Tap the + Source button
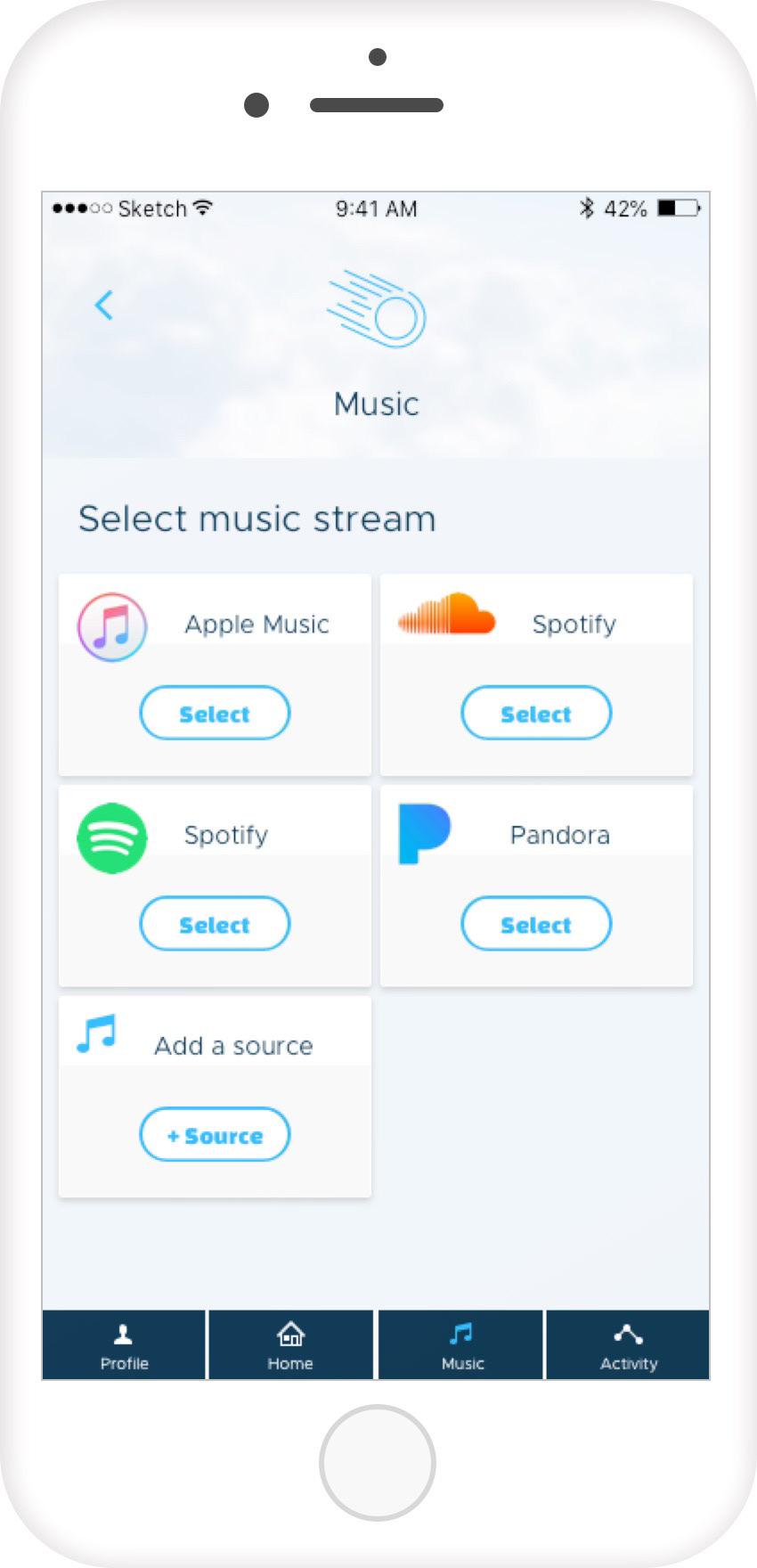Viewport: 757px width, 1568px height. [215, 1134]
